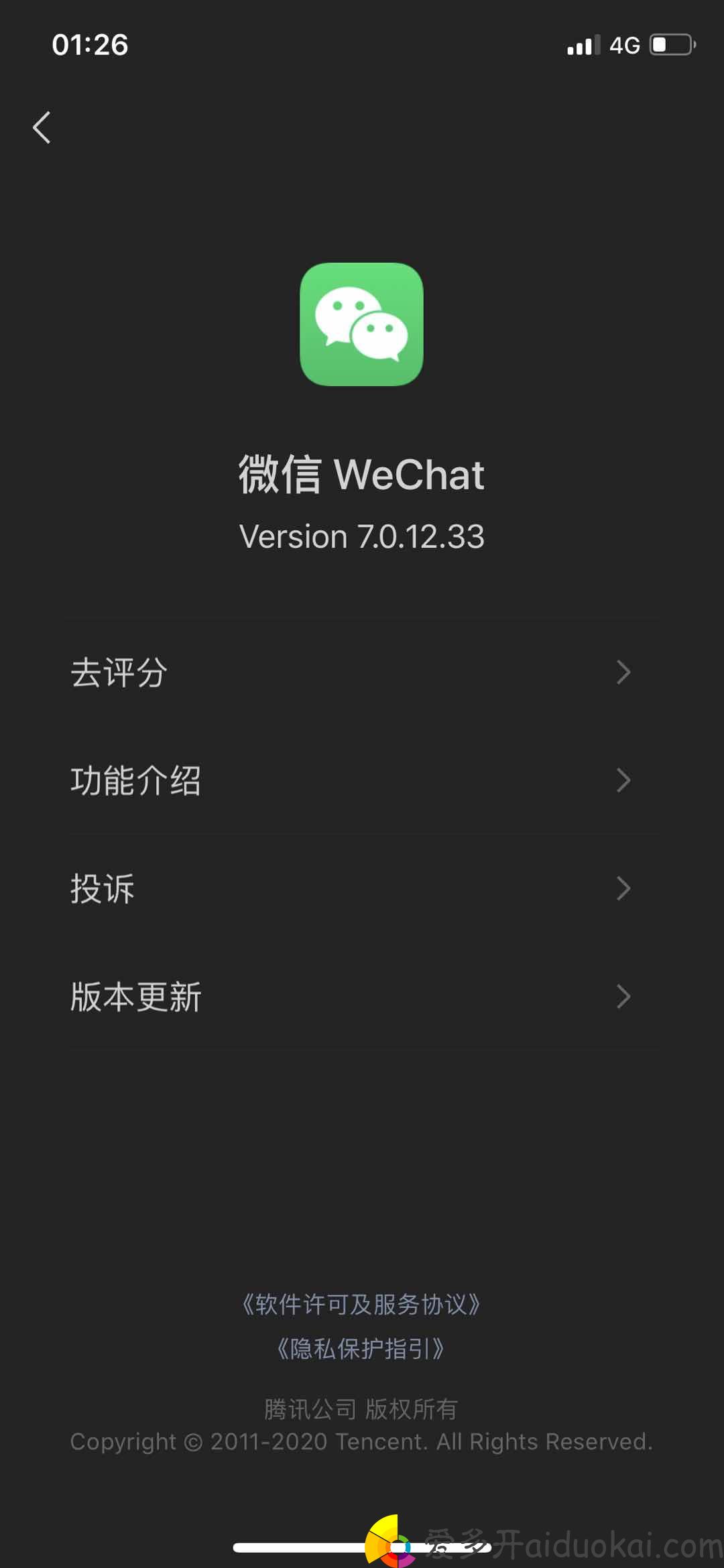Open the 去评分 rating row
The image size is (724, 1568).
pos(362,672)
